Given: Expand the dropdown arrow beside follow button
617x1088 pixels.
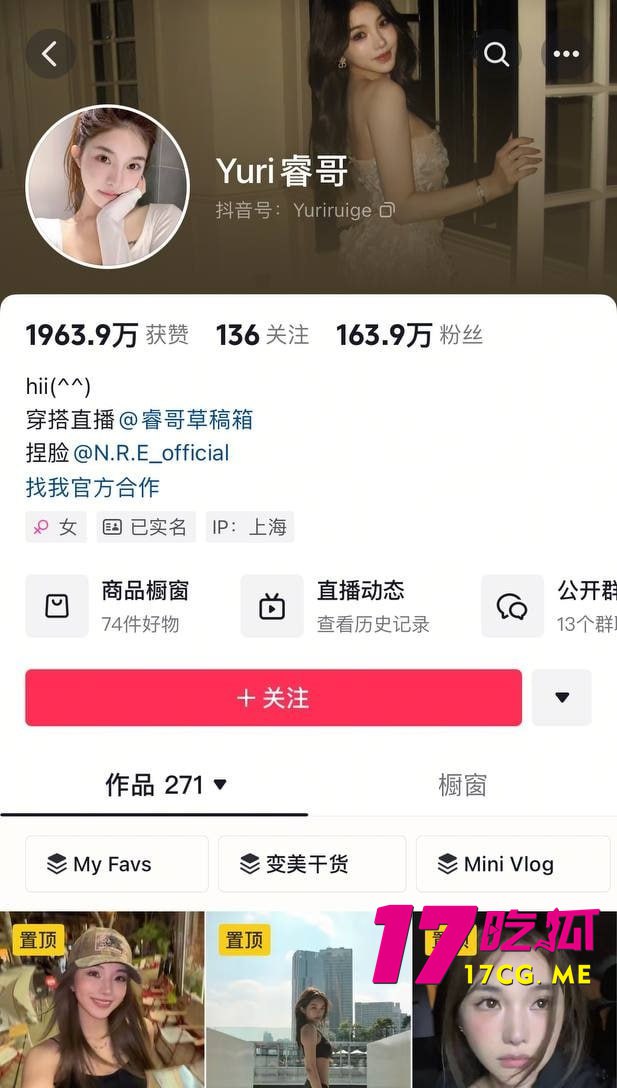Looking at the screenshot, I should pos(561,697).
